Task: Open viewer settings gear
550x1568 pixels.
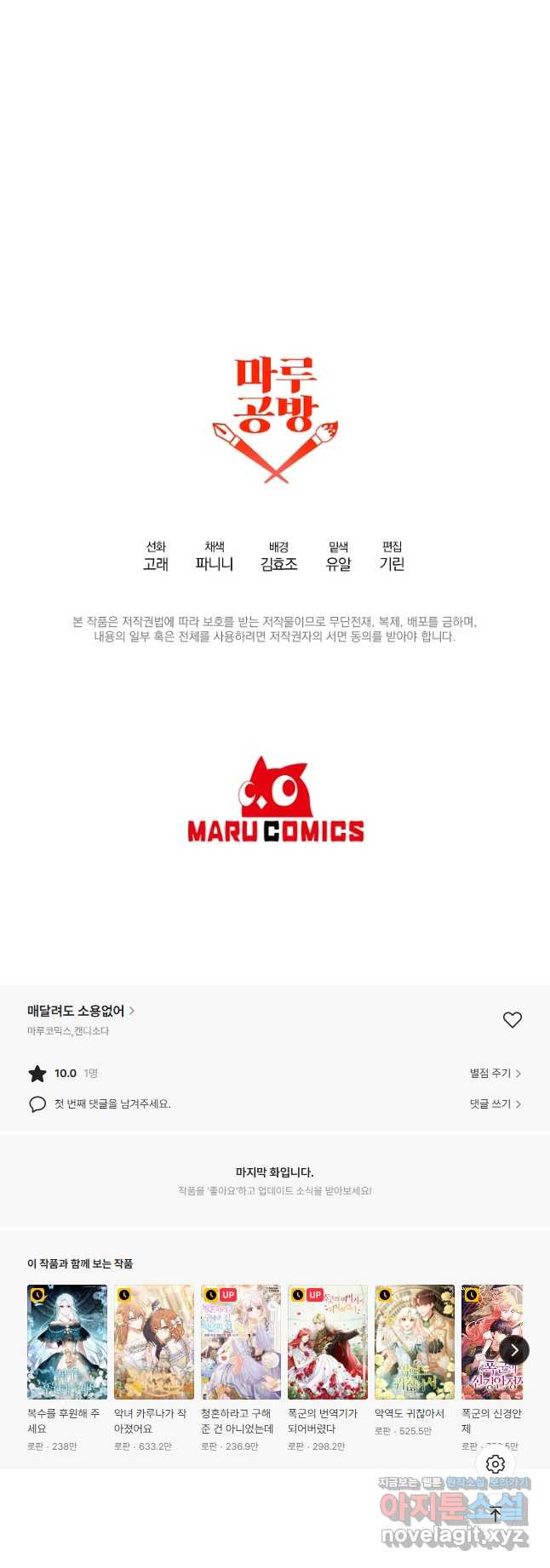Action: [496, 1464]
